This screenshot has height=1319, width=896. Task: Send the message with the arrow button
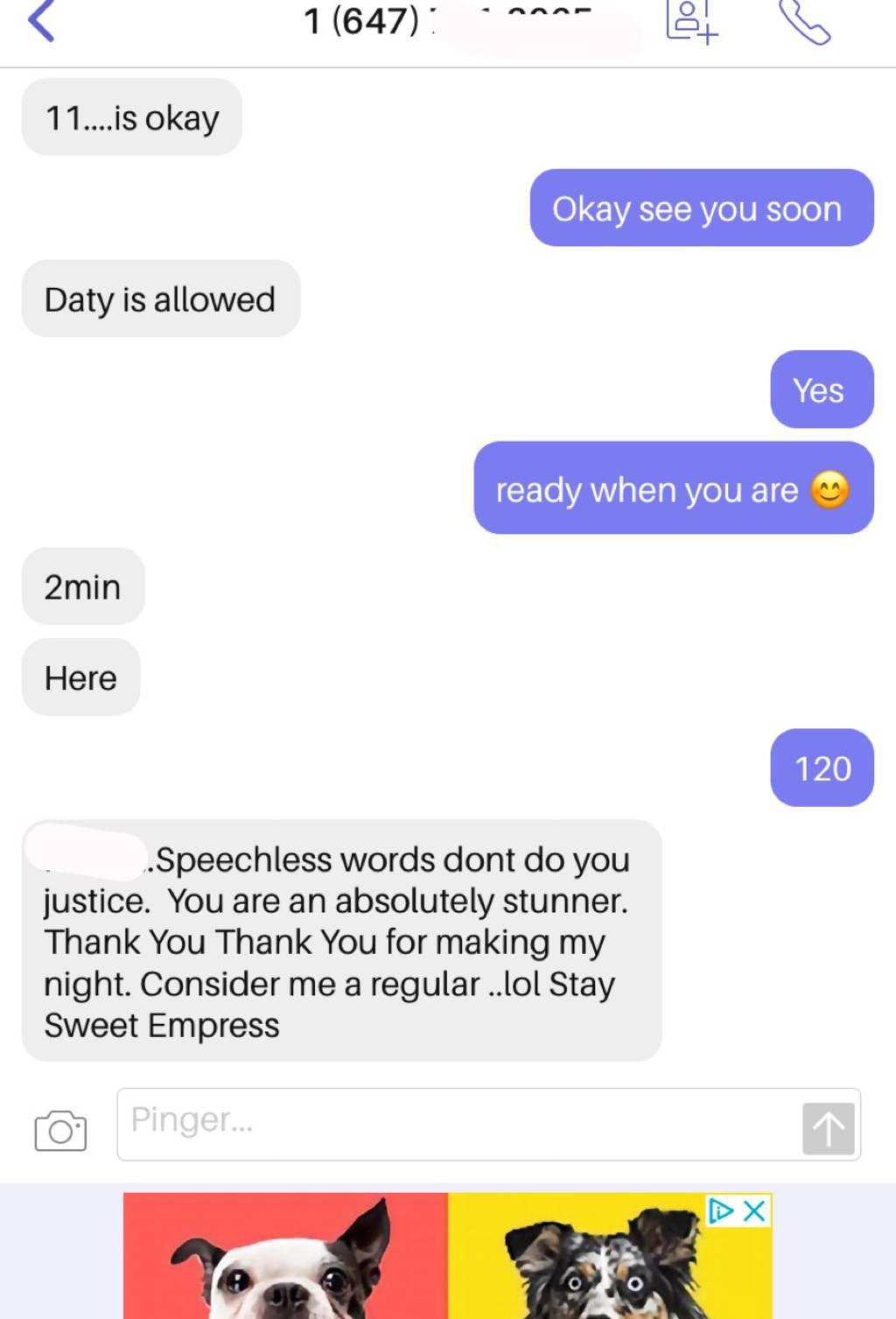pyautogui.click(x=828, y=1128)
